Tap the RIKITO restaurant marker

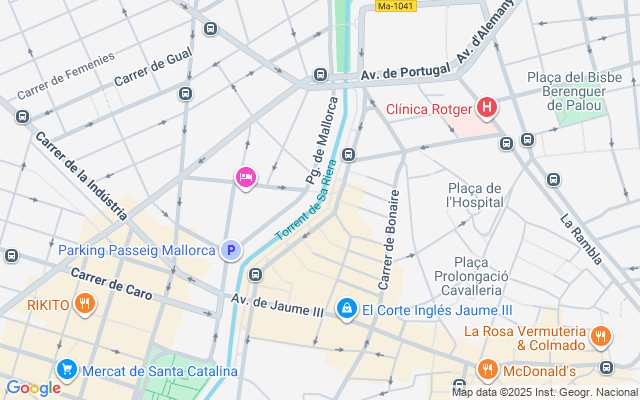click(x=85, y=304)
